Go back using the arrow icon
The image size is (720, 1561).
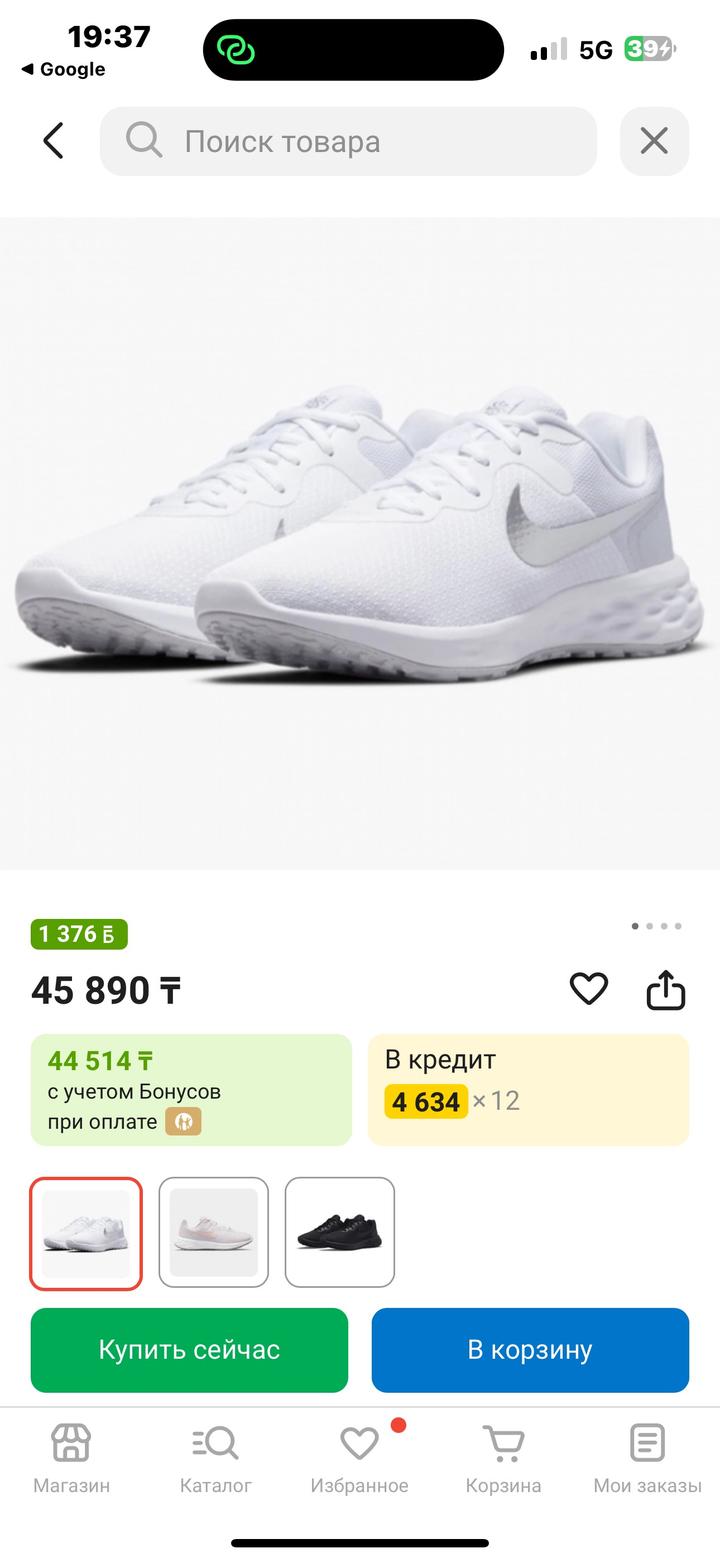(53, 141)
